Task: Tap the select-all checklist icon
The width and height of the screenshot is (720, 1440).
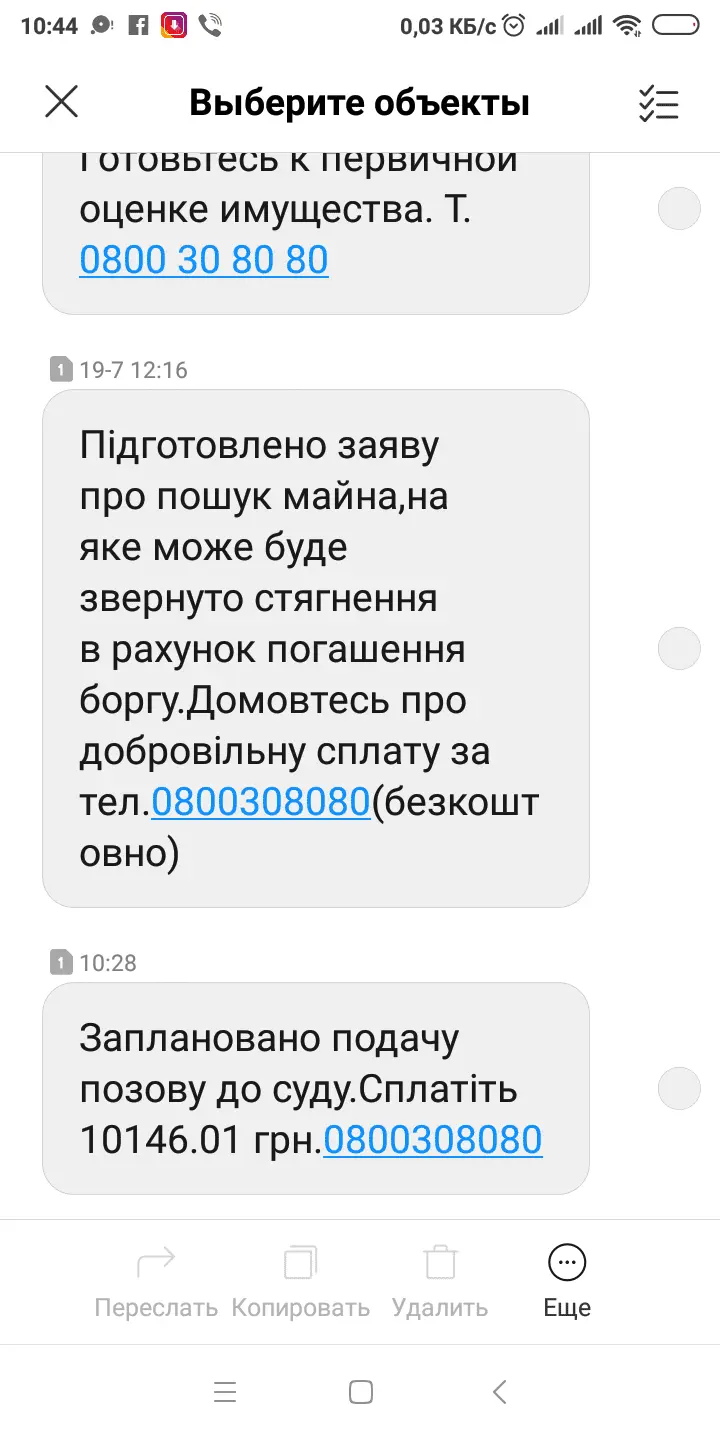Action: 659,103
